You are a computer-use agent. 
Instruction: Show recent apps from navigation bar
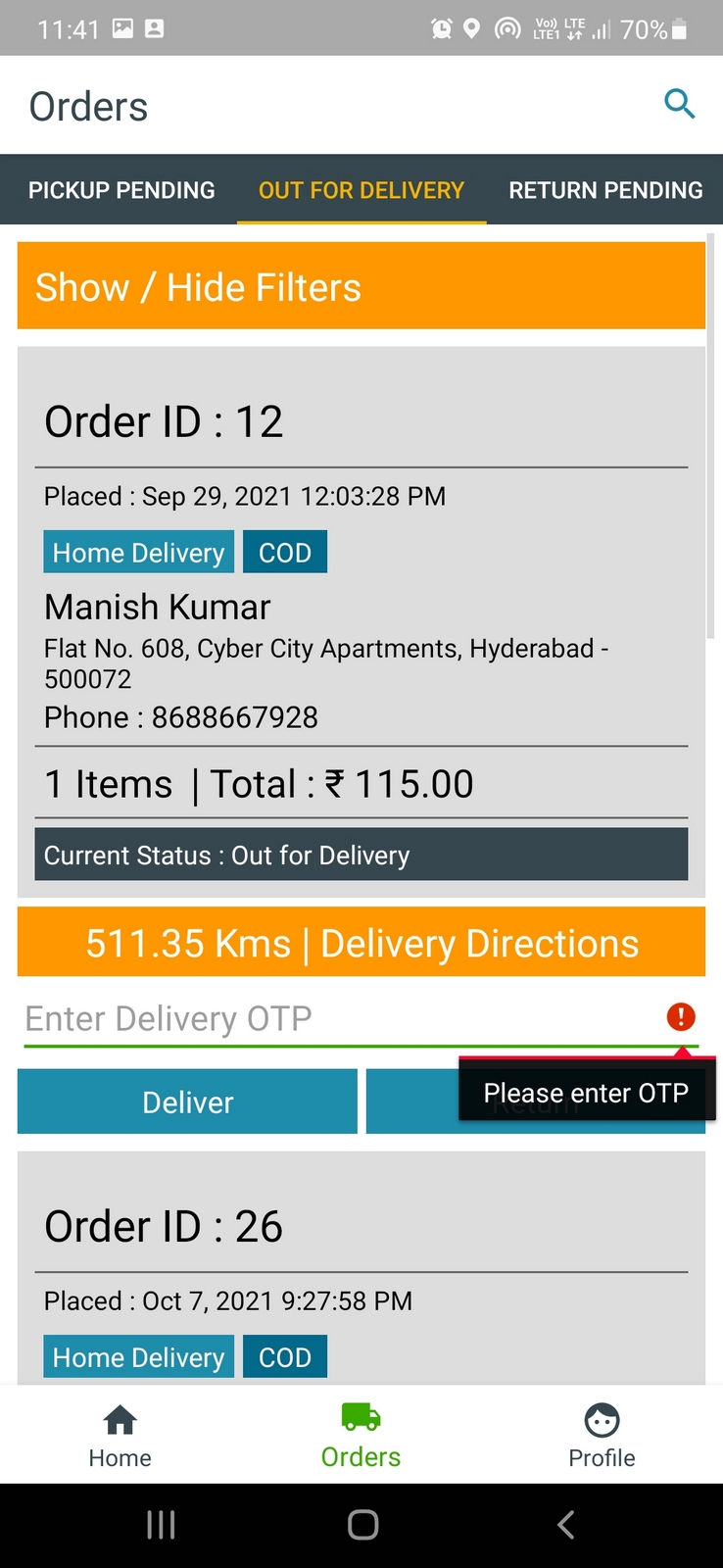coord(161,1525)
